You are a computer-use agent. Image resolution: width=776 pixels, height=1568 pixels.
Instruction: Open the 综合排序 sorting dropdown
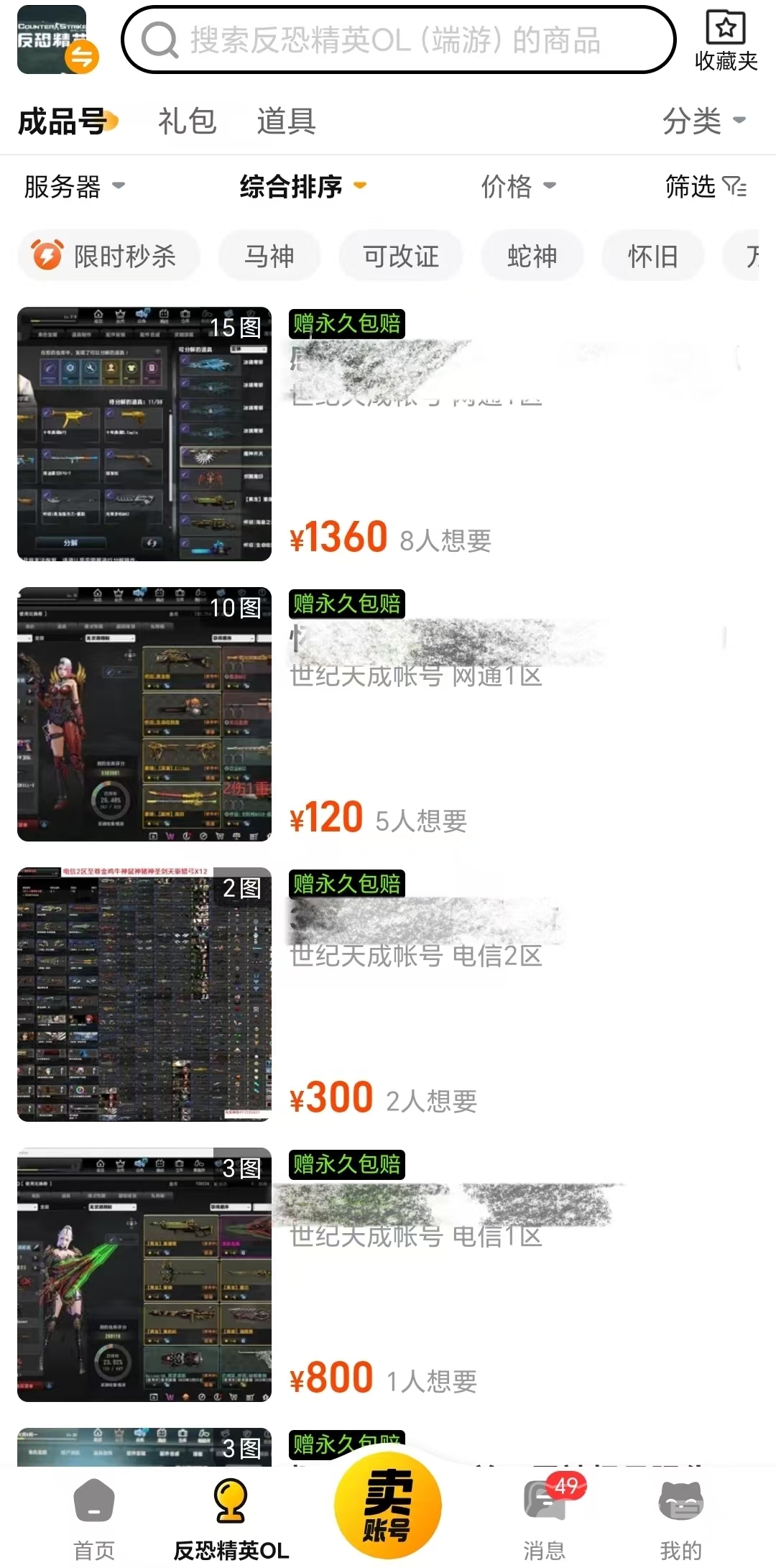tap(302, 187)
